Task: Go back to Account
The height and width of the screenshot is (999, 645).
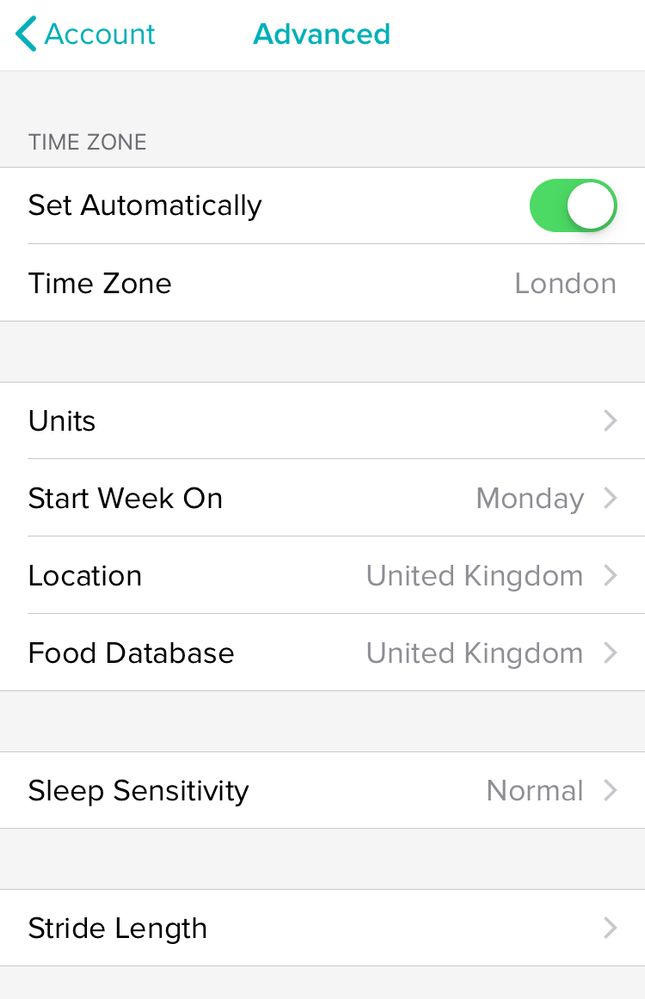Action: coord(86,34)
